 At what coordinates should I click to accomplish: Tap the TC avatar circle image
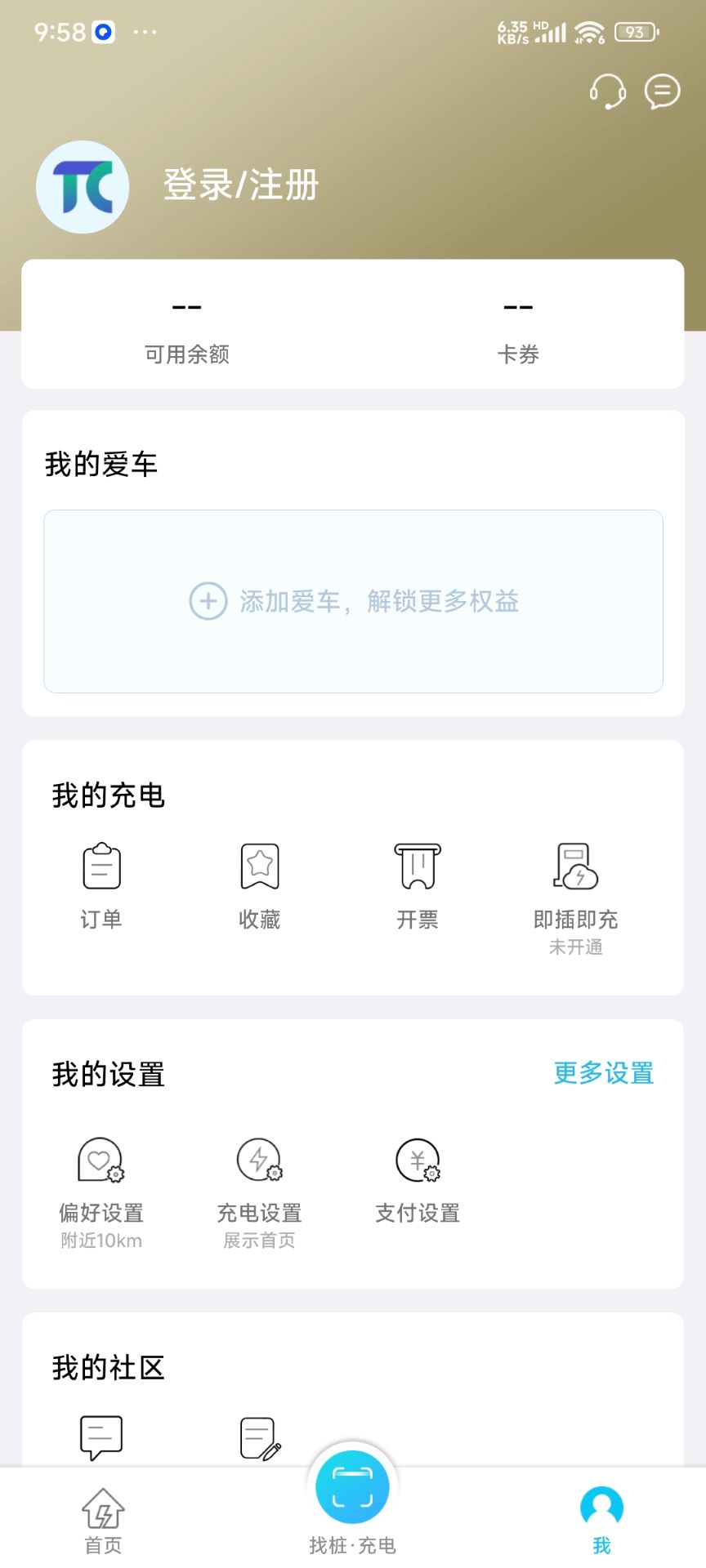pos(82,186)
